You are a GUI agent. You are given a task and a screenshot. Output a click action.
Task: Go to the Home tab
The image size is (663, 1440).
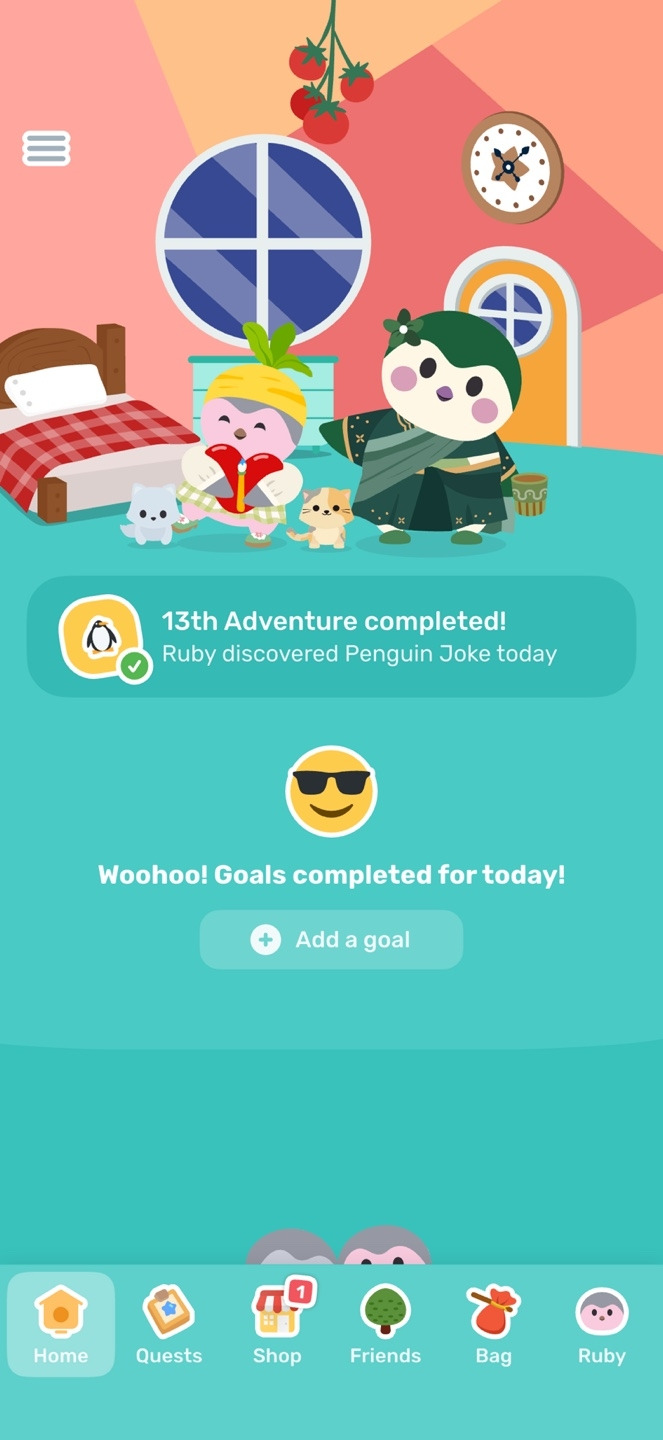pos(61,1325)
